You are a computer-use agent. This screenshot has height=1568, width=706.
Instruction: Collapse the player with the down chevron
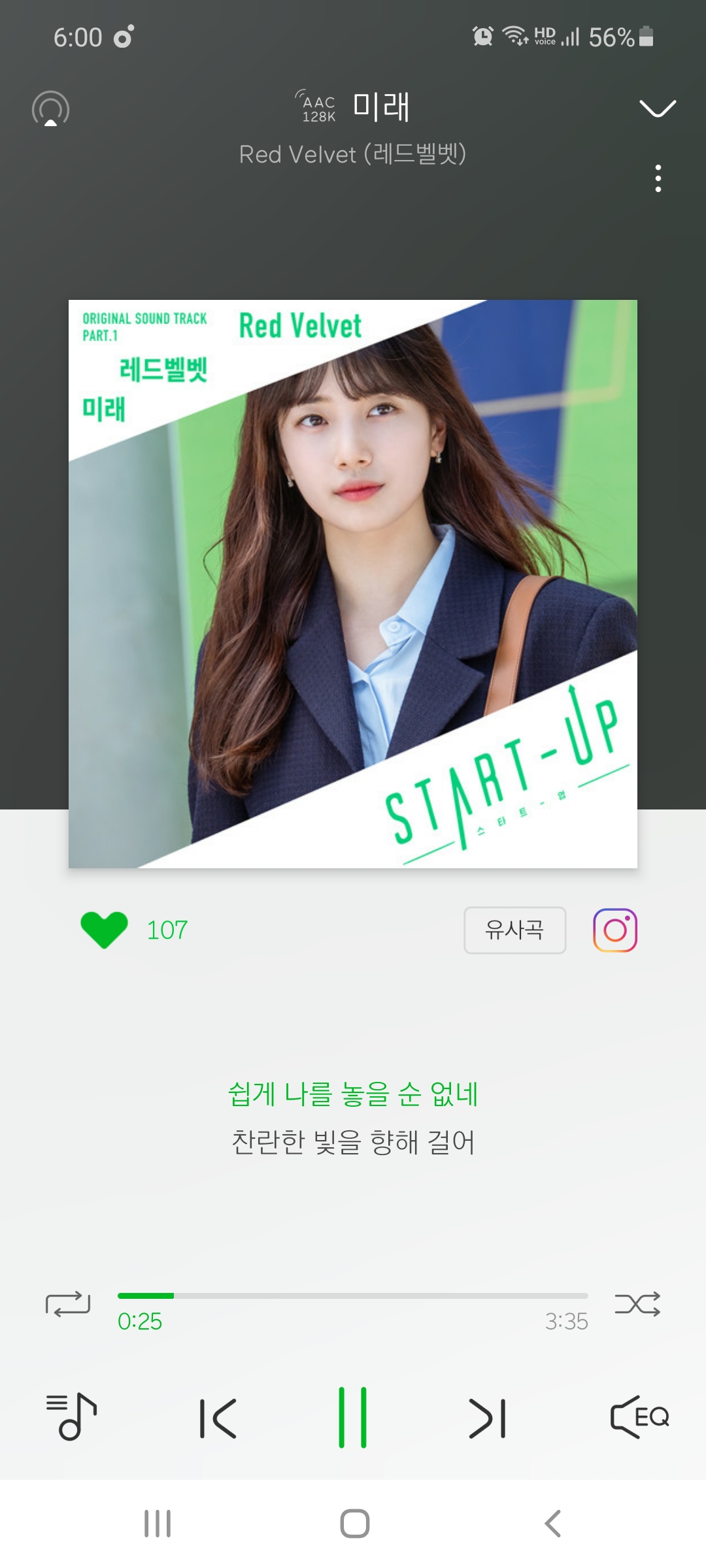pyautogui.click(x=657, y=110)
